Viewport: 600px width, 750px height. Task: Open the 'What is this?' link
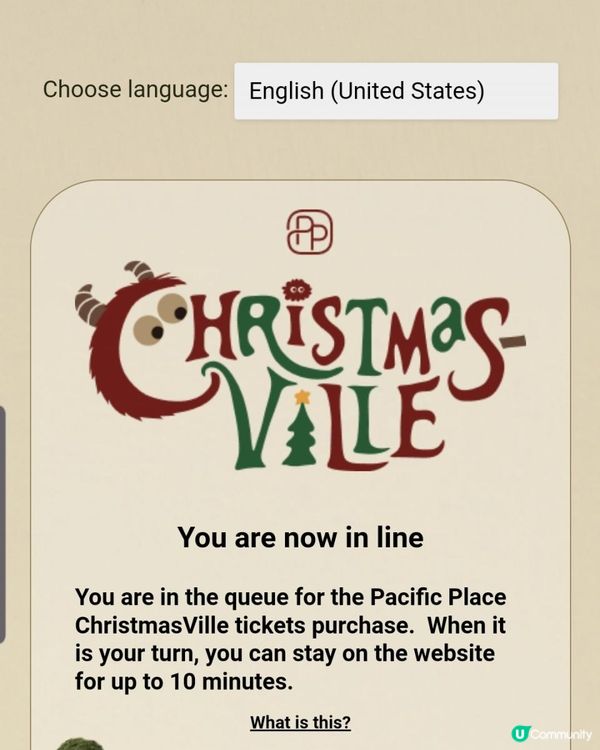pos(300,722)
